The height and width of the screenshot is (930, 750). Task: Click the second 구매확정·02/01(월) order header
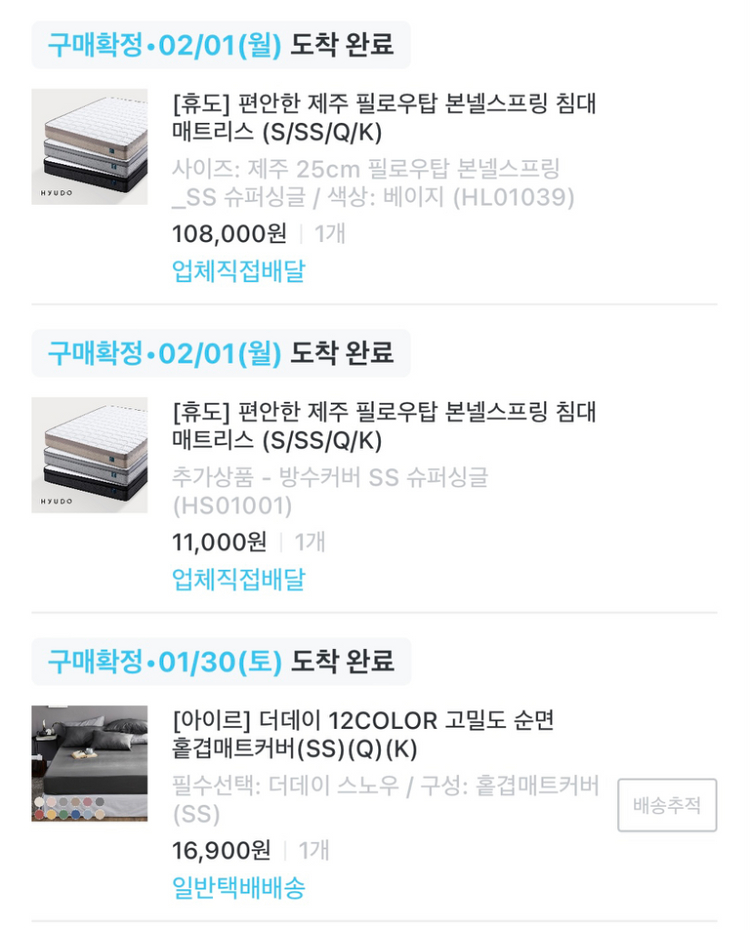[x=227, y=353]
